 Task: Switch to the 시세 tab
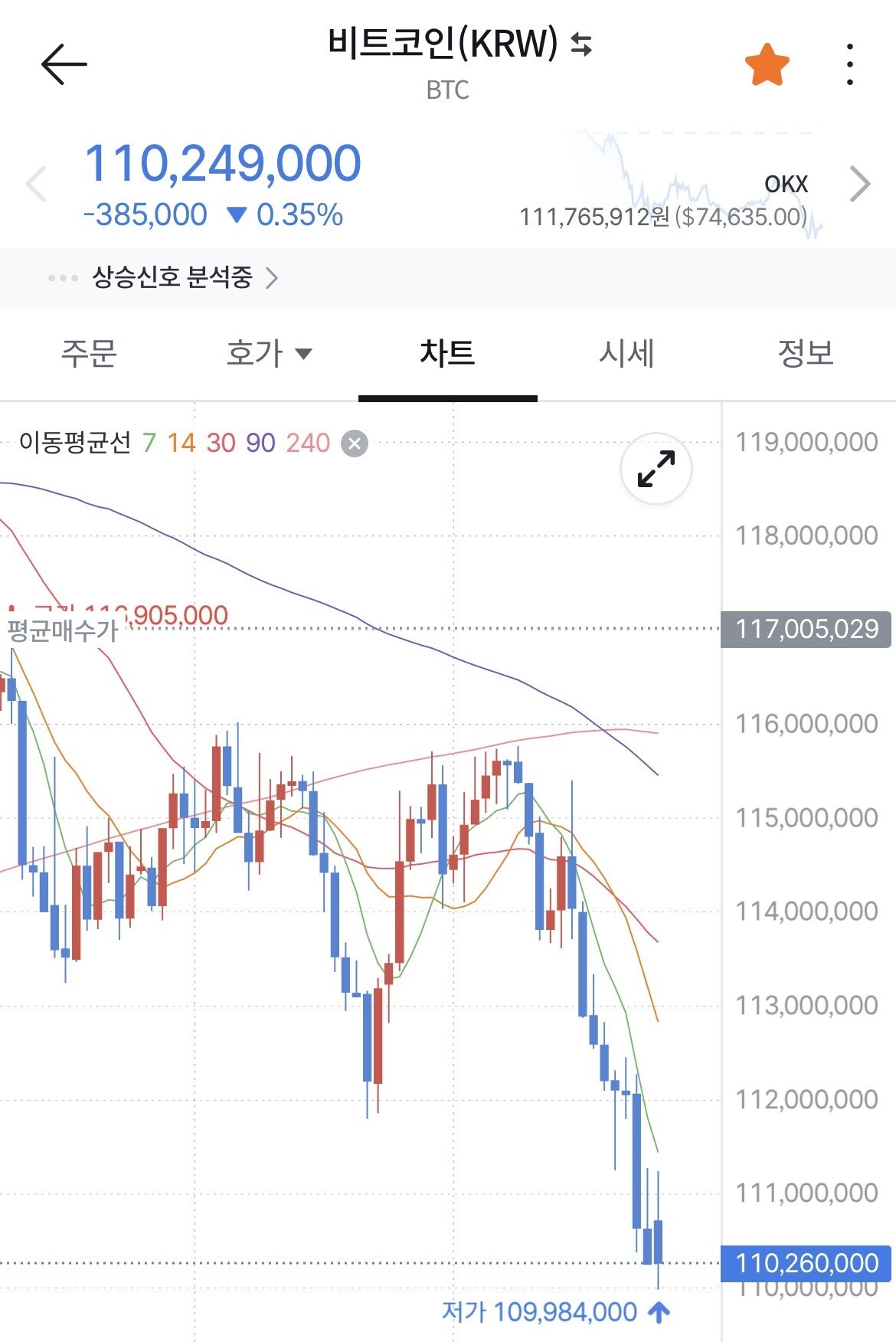pos(626,354)
